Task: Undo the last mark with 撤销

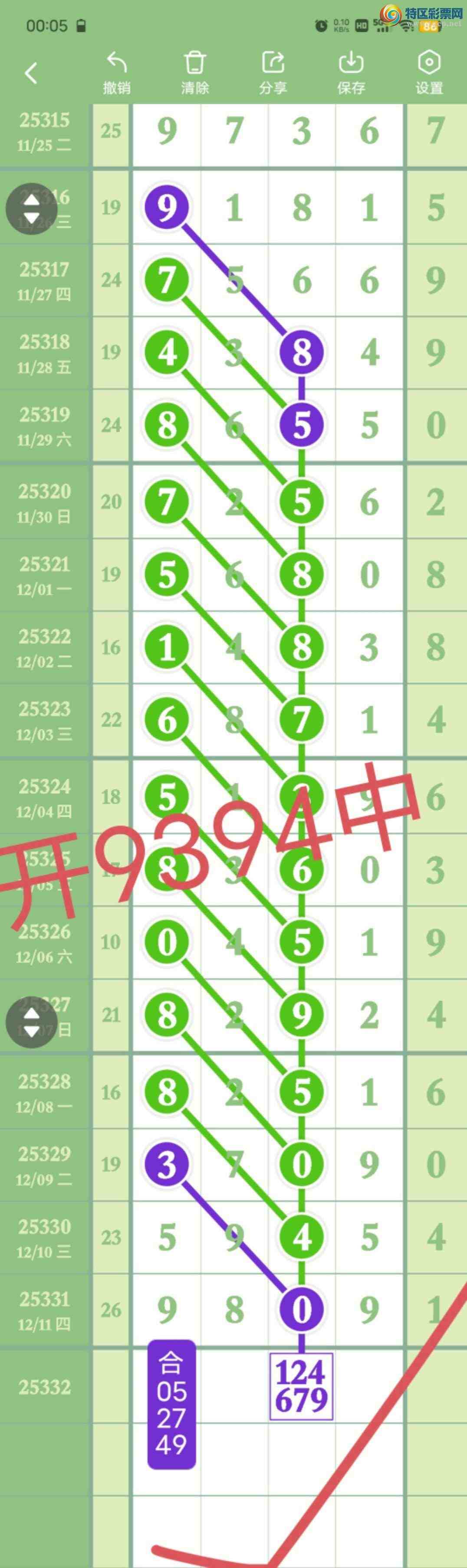Action: (116, 73)
